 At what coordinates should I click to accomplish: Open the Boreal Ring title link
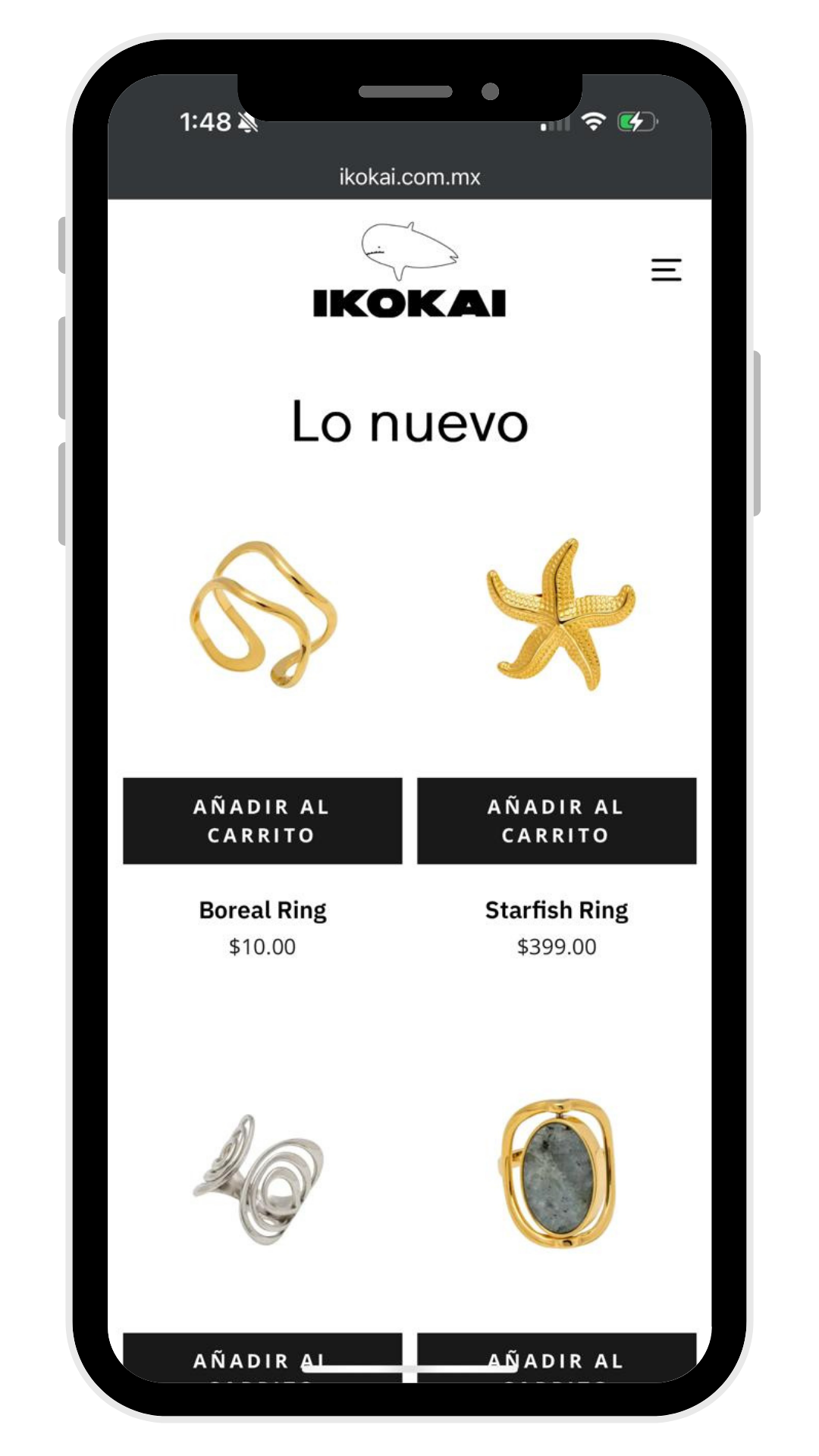[262, 910]
